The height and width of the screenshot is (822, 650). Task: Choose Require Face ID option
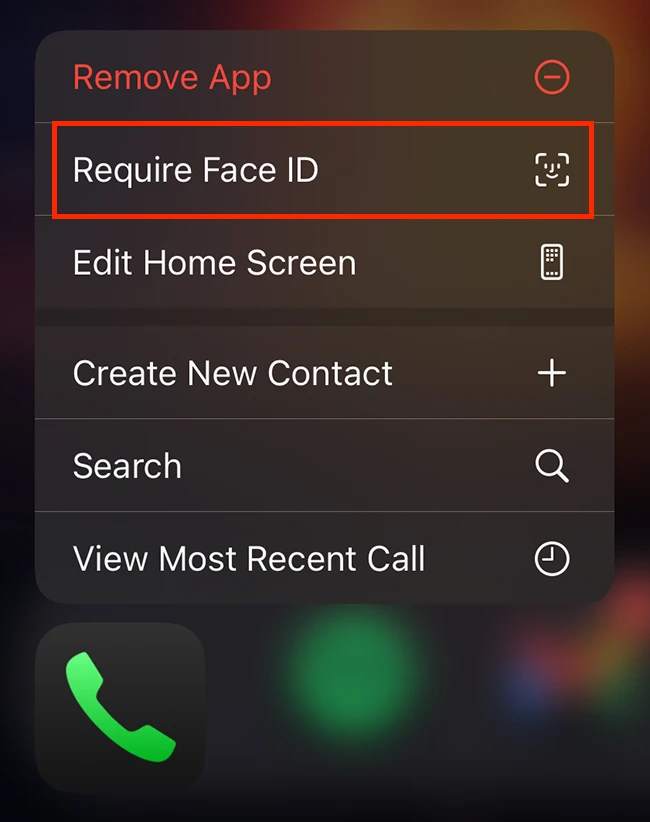[322, 170]
